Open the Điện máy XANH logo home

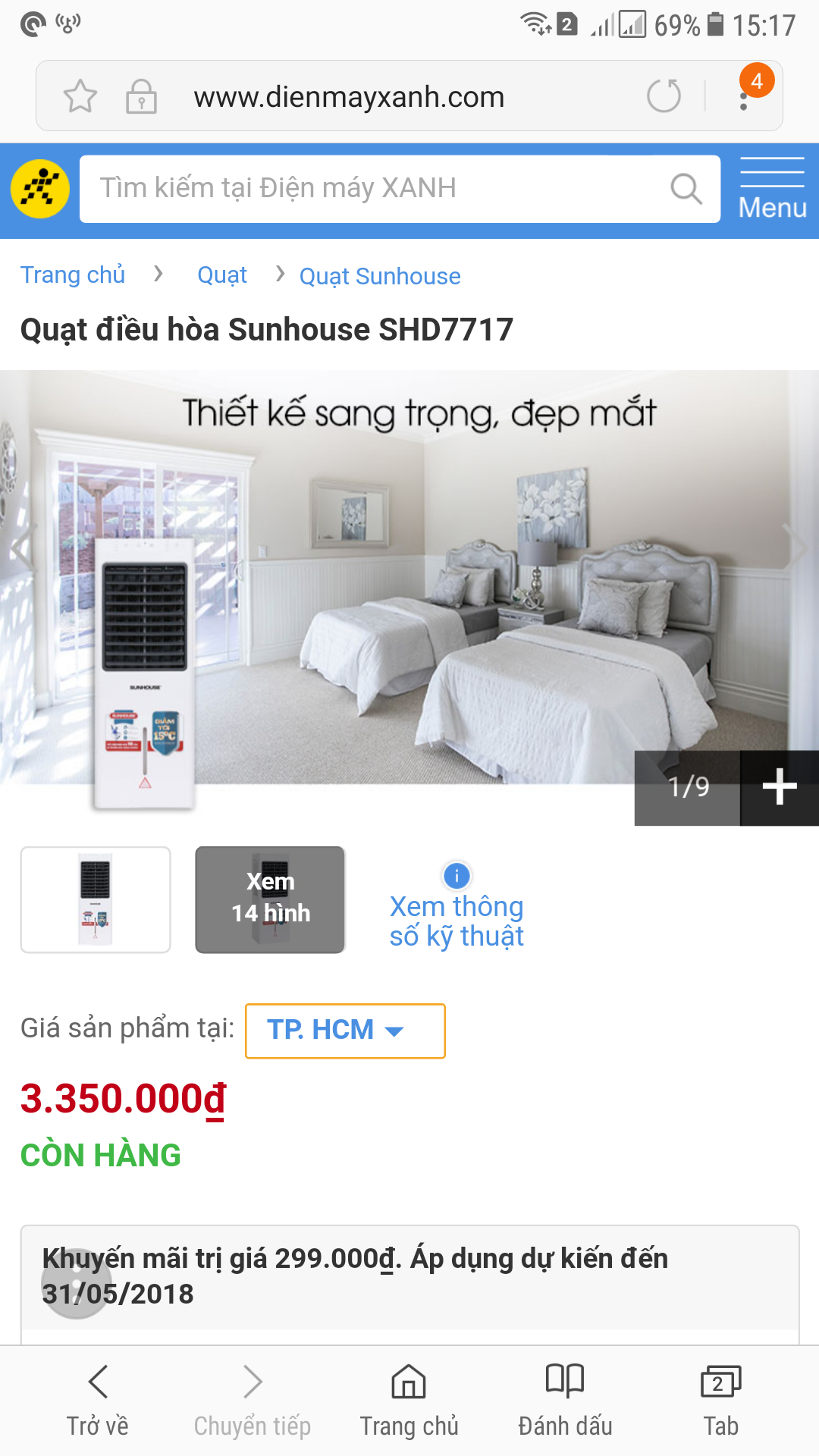click(x=40, y=189)
